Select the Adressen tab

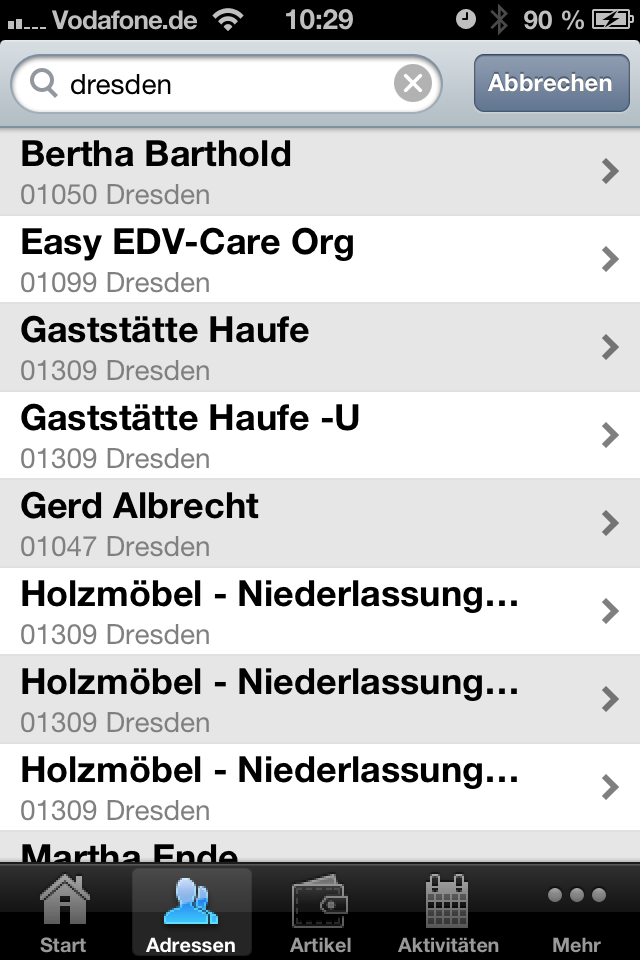[191, 913]
